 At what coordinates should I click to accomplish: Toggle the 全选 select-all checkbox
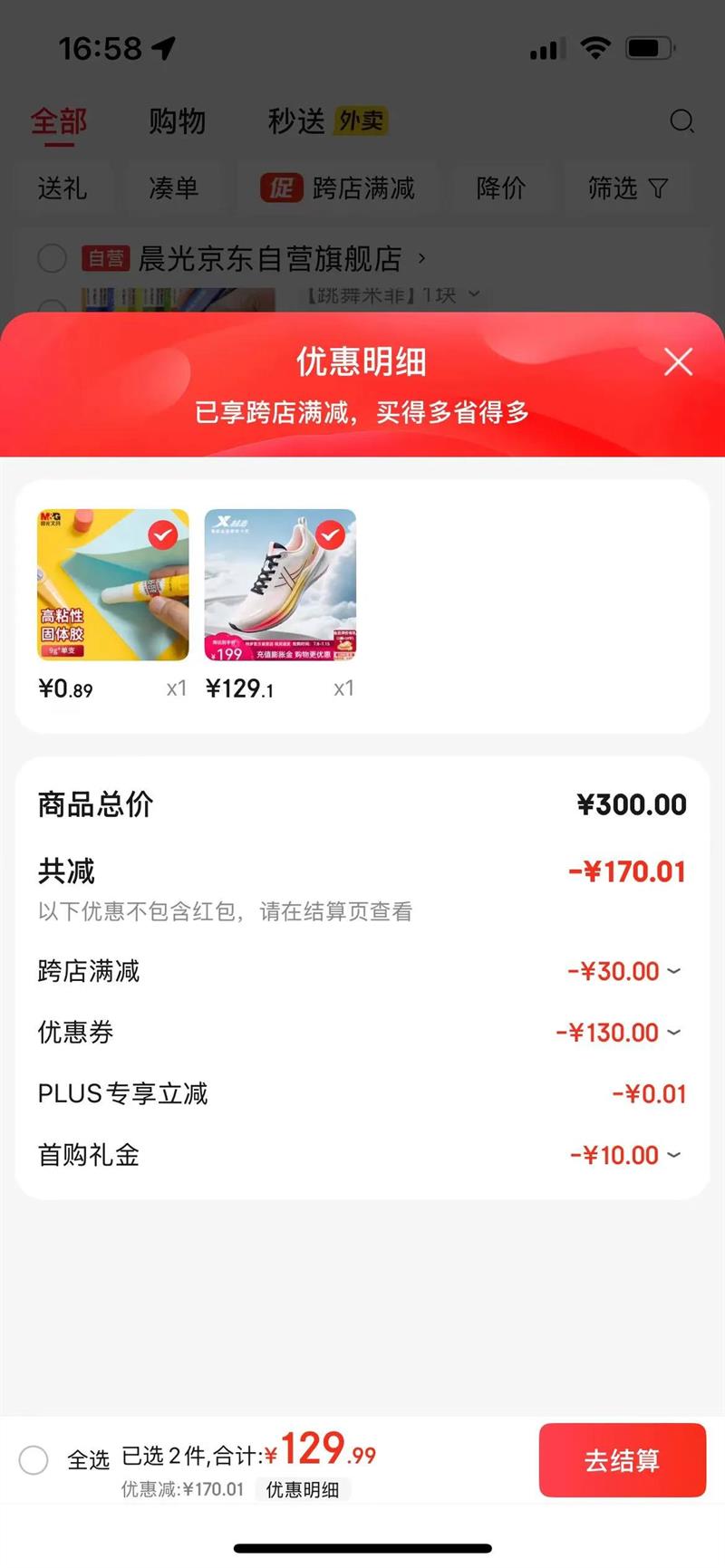(34, 1460)
